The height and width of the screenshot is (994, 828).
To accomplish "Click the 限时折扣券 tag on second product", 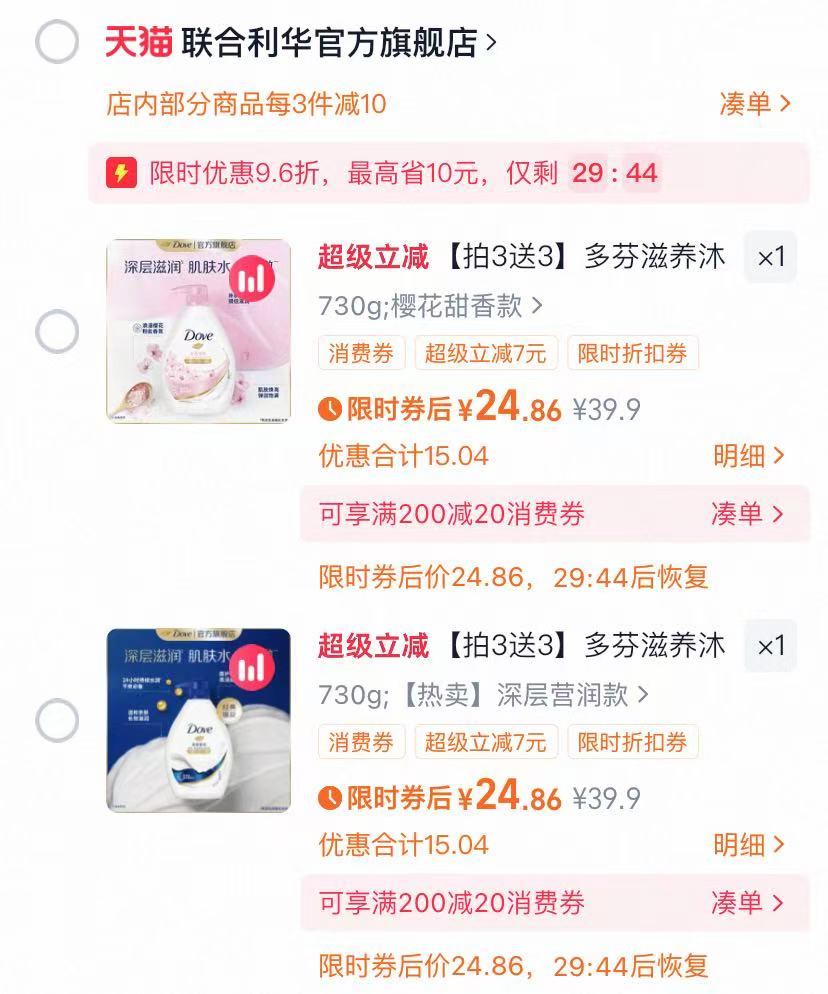I will pos(633,743).
